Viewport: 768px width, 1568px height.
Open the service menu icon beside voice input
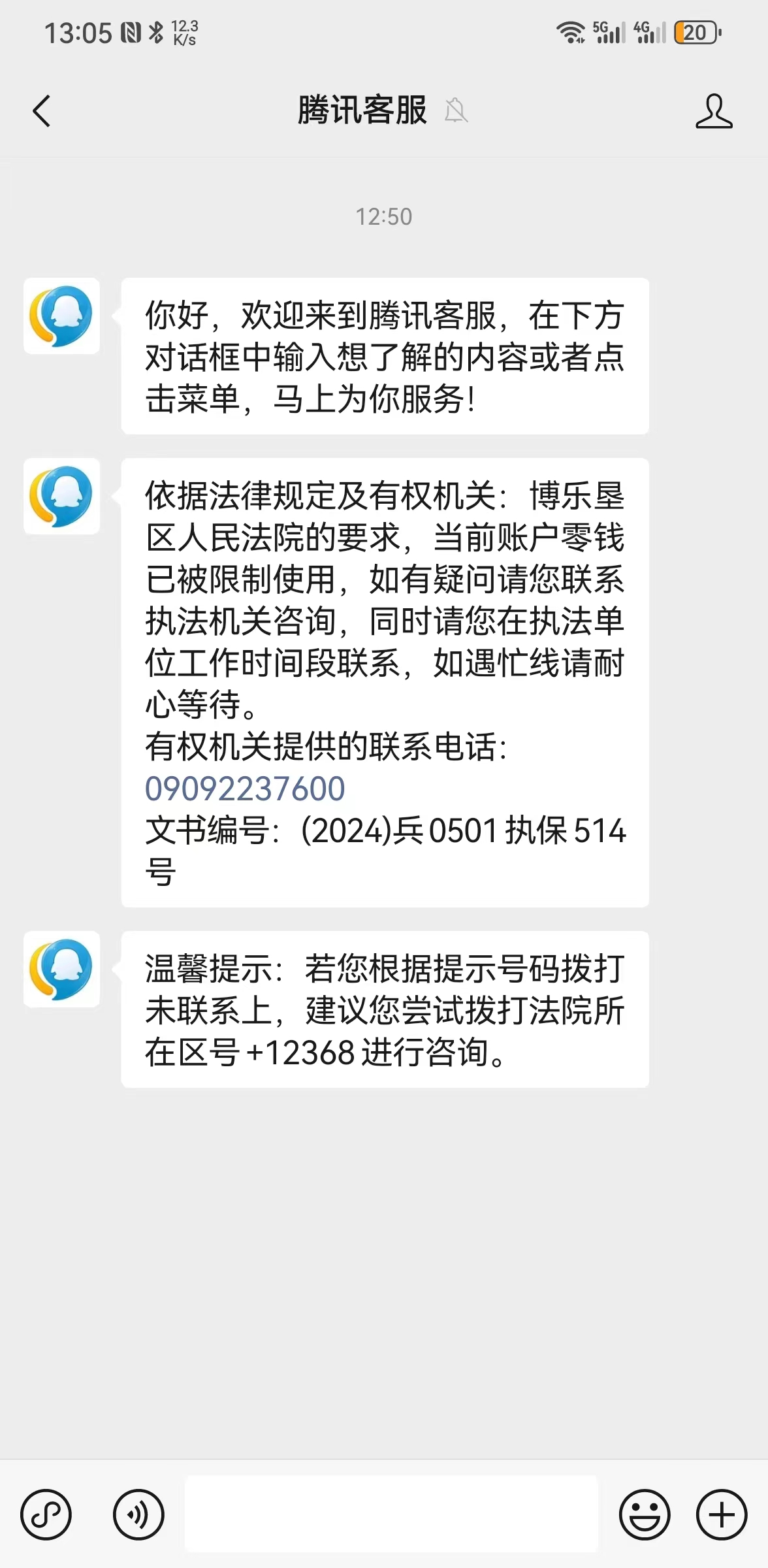(x=46, y=1514)
